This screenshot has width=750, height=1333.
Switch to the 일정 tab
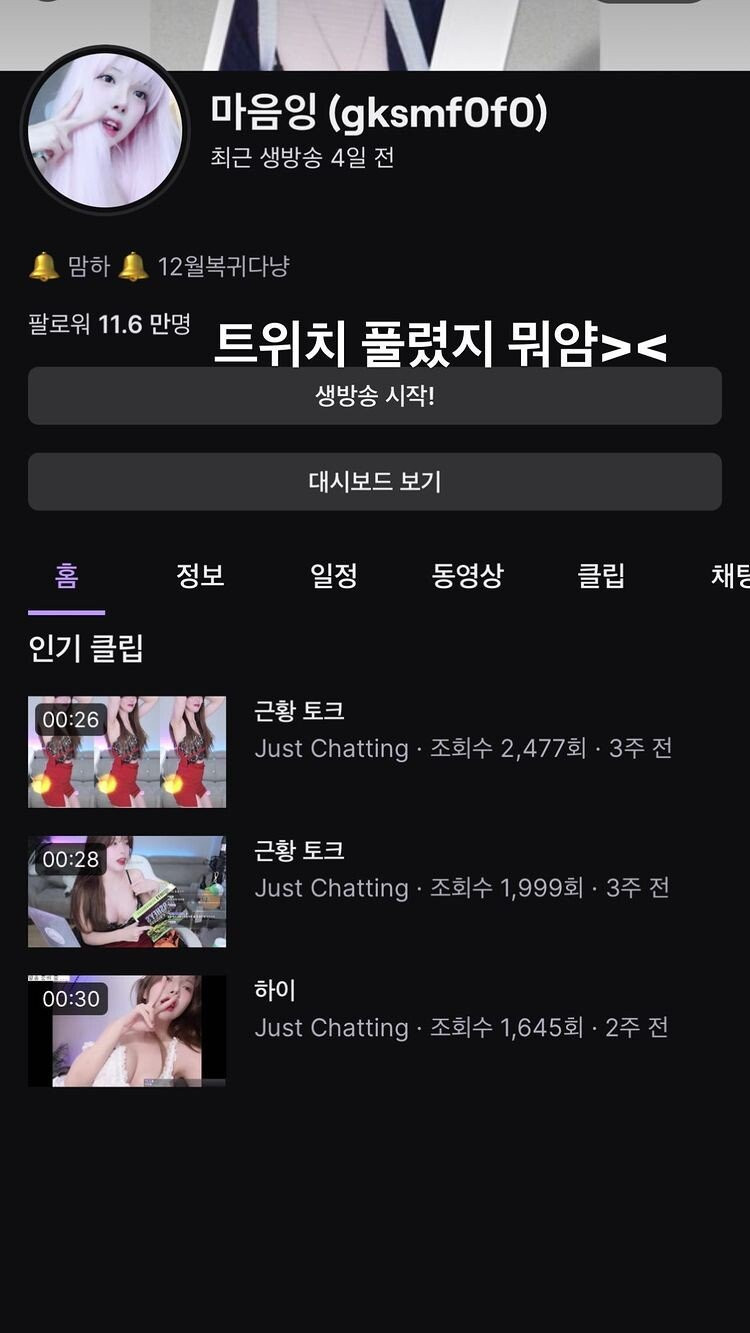click(334, 576)
